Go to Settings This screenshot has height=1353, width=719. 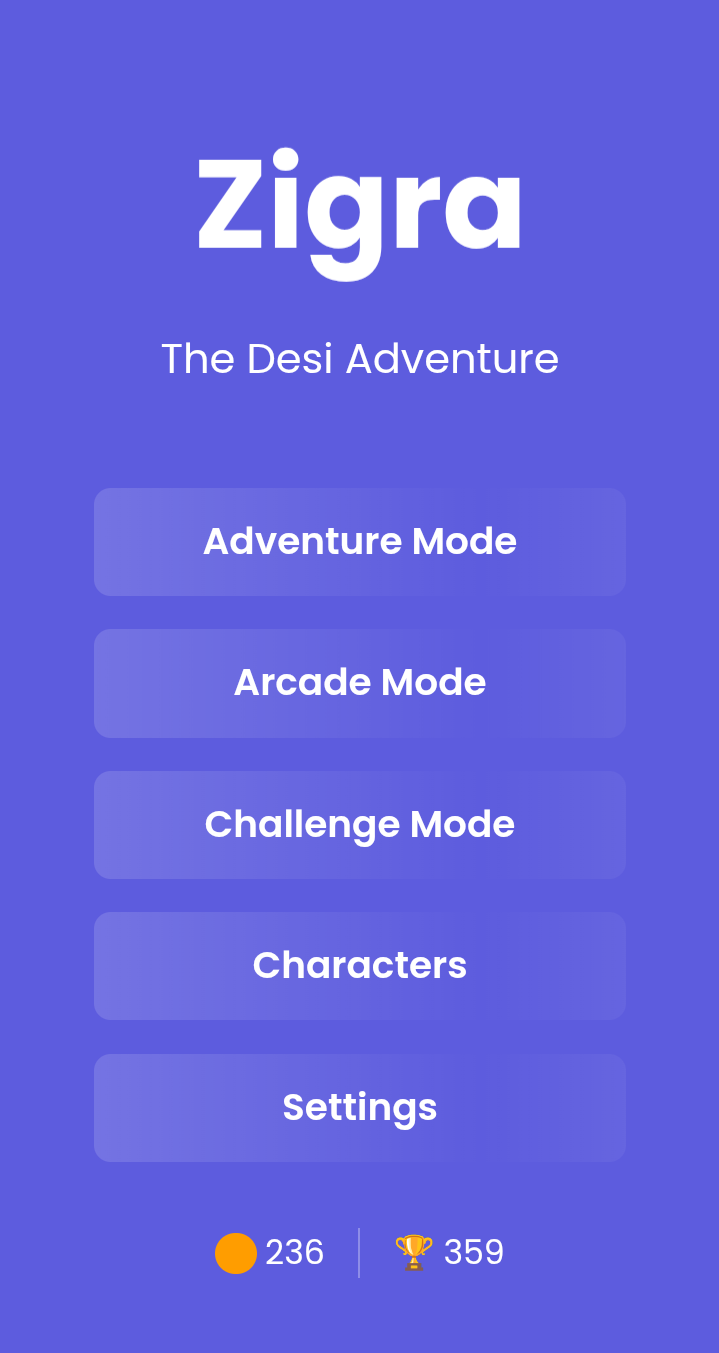coord(360,1108)
